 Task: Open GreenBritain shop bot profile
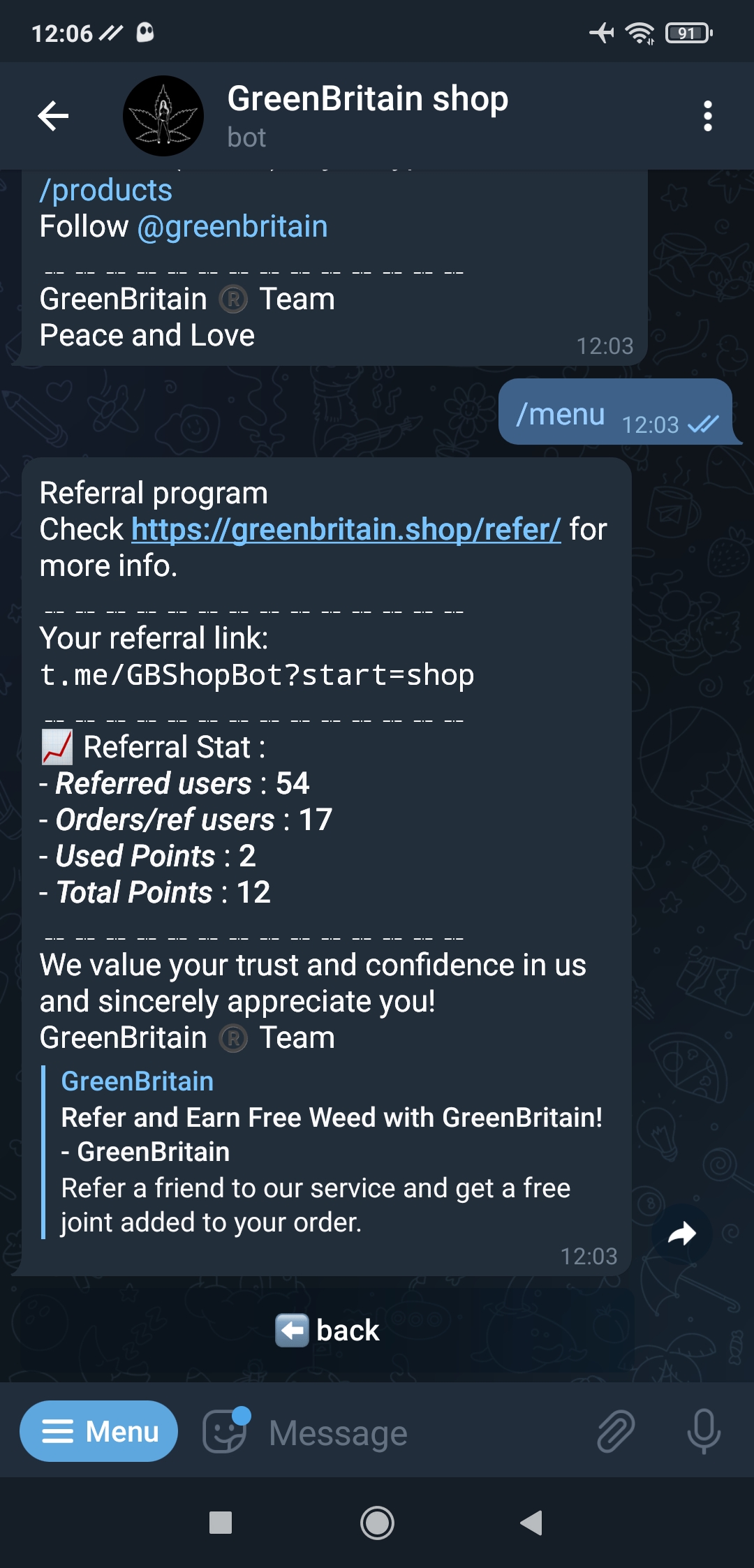point(367,114)
